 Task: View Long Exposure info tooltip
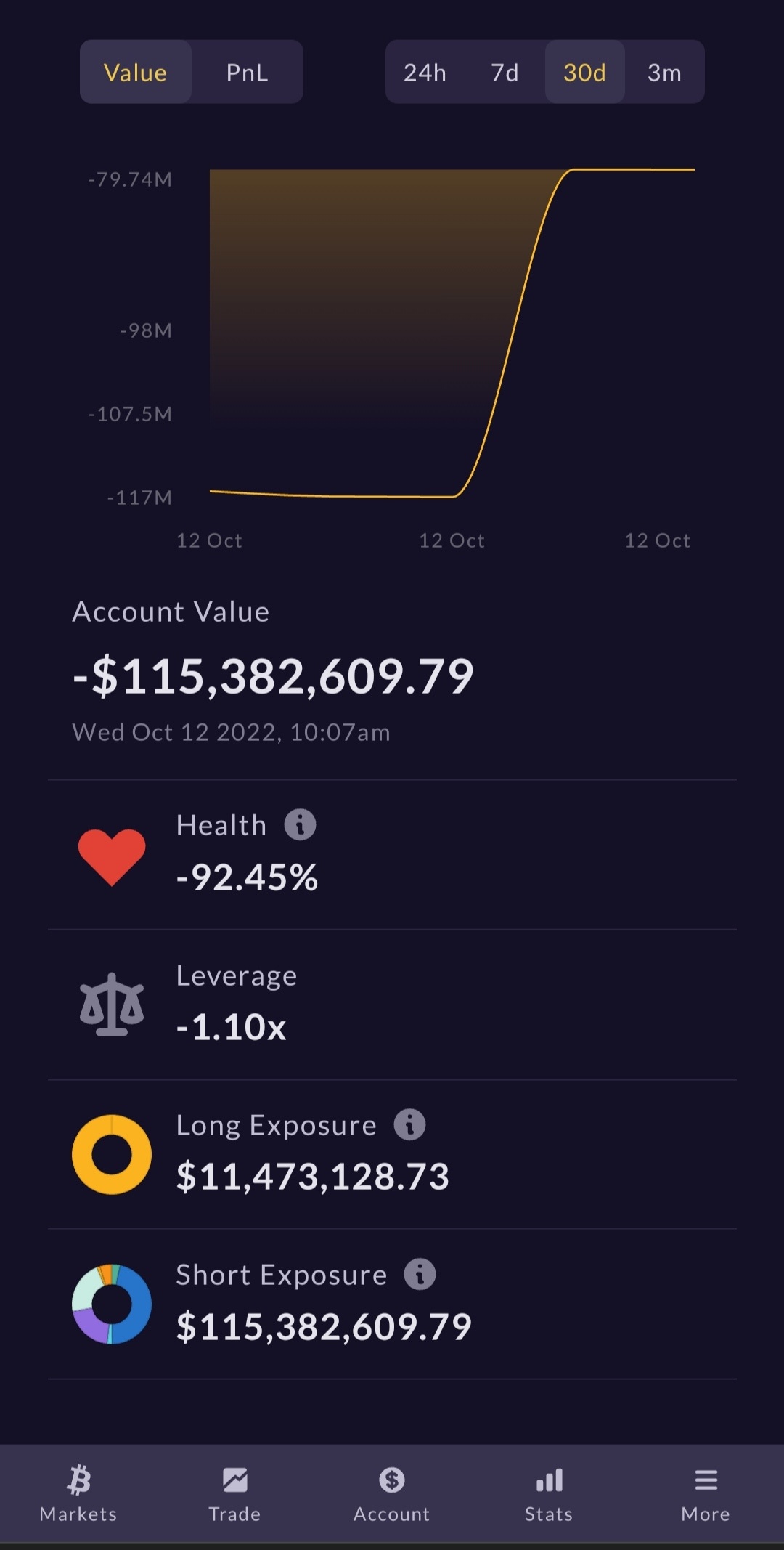(x=410, y=1124)
